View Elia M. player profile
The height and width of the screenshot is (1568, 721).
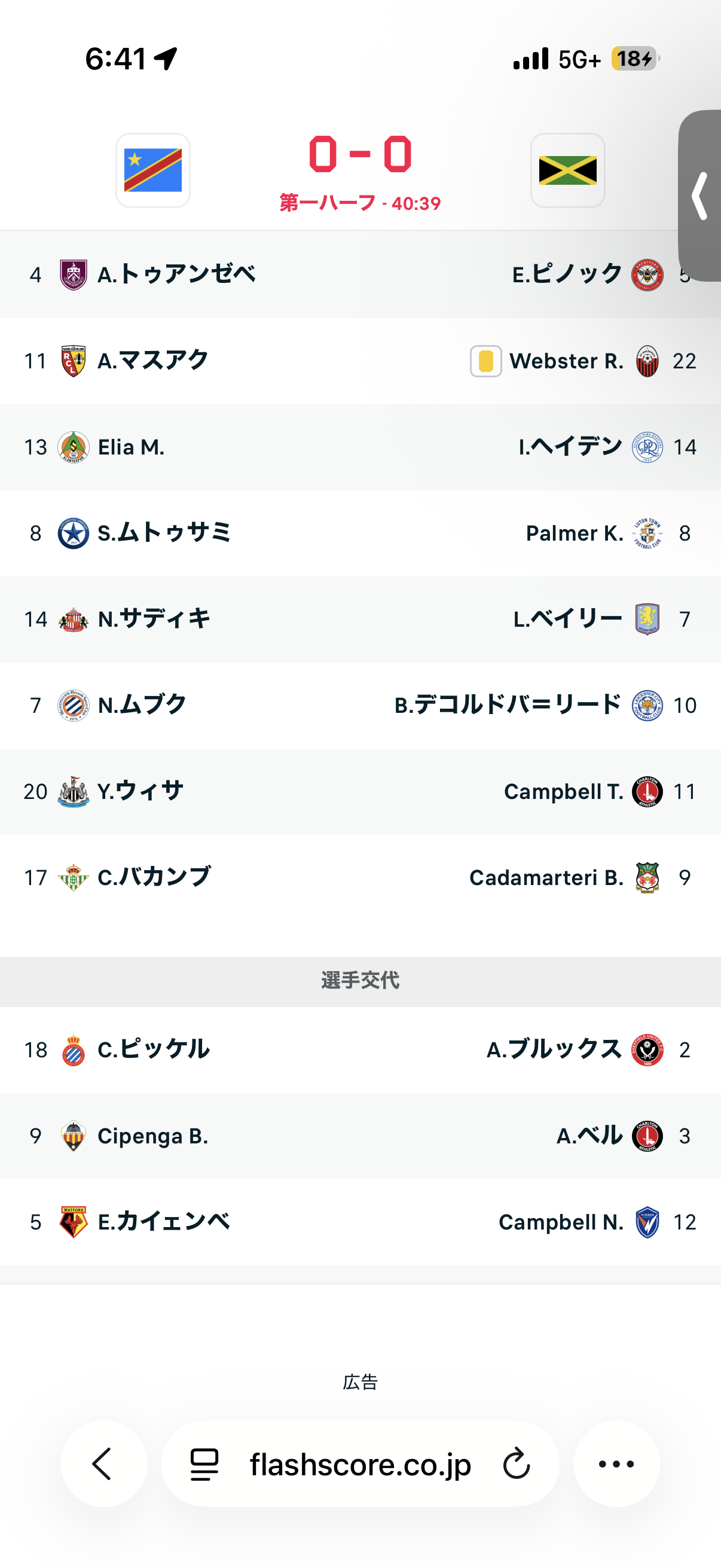point(131,447)
